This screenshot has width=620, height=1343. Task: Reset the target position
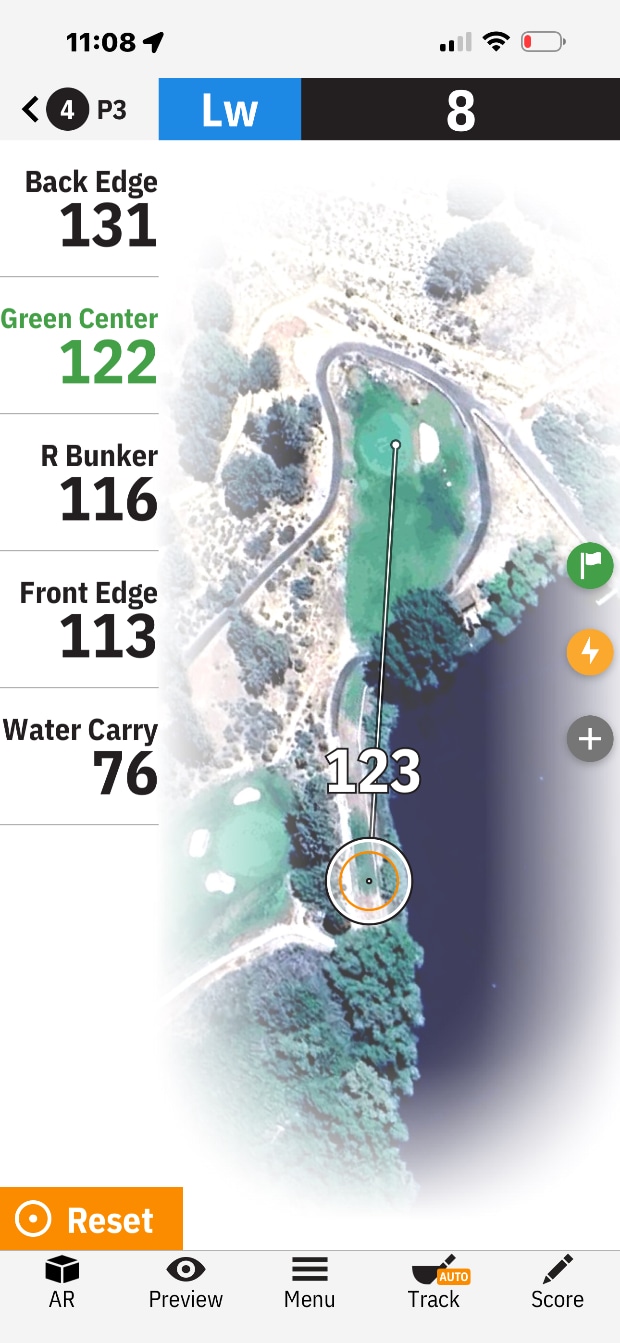pos(91,1219)
